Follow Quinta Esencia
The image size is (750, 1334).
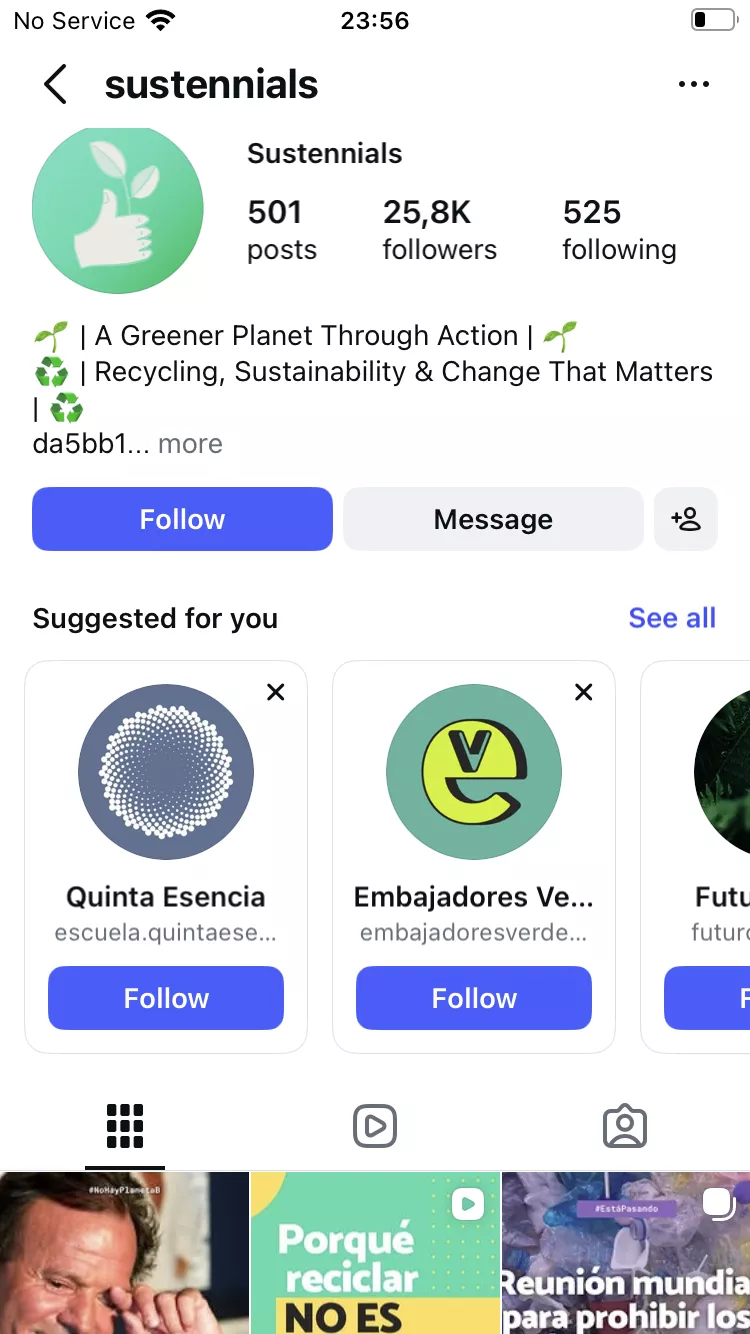point(166,998)
